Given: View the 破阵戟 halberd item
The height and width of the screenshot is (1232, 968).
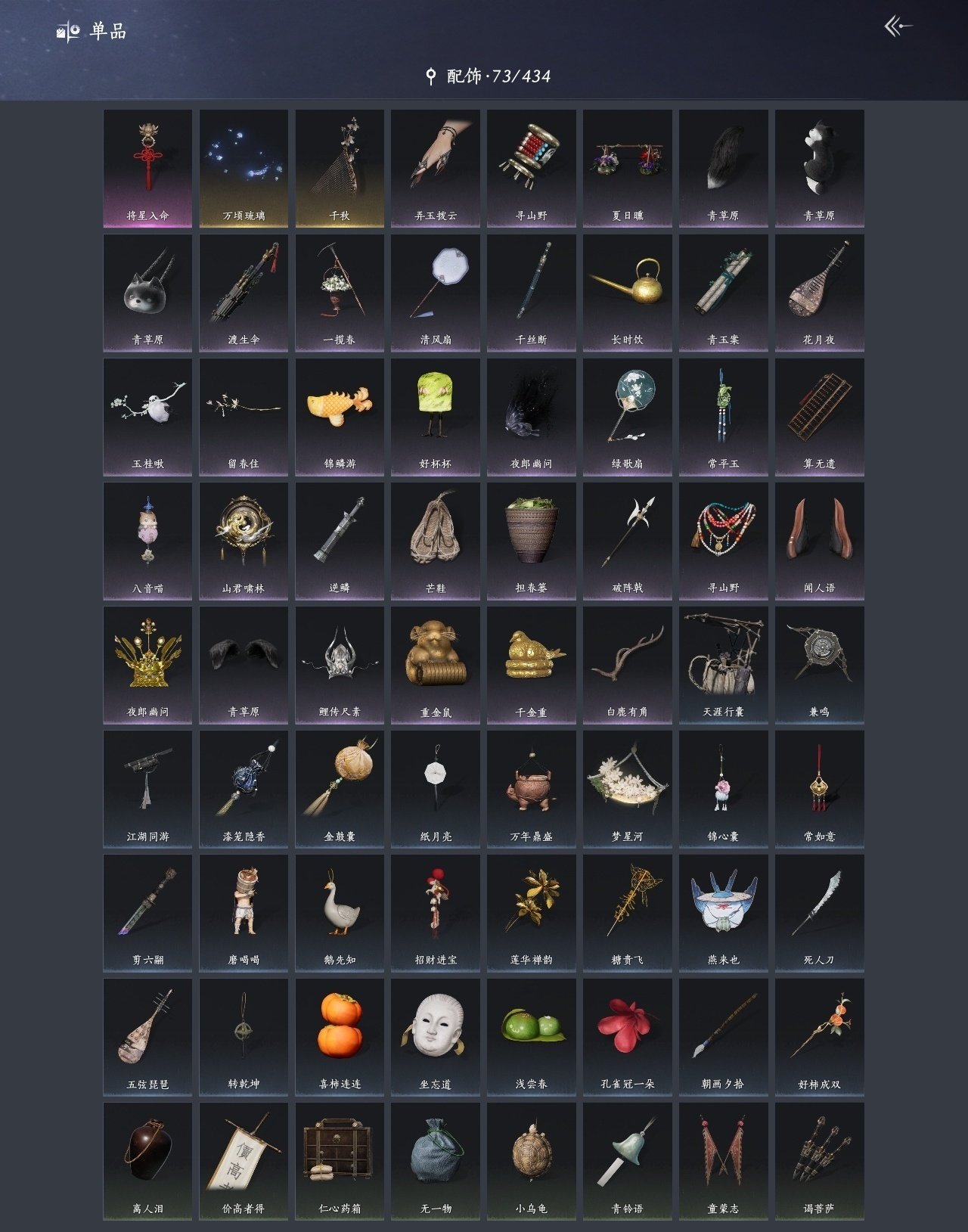Looking at the screenshot, I should click(627, 541).
